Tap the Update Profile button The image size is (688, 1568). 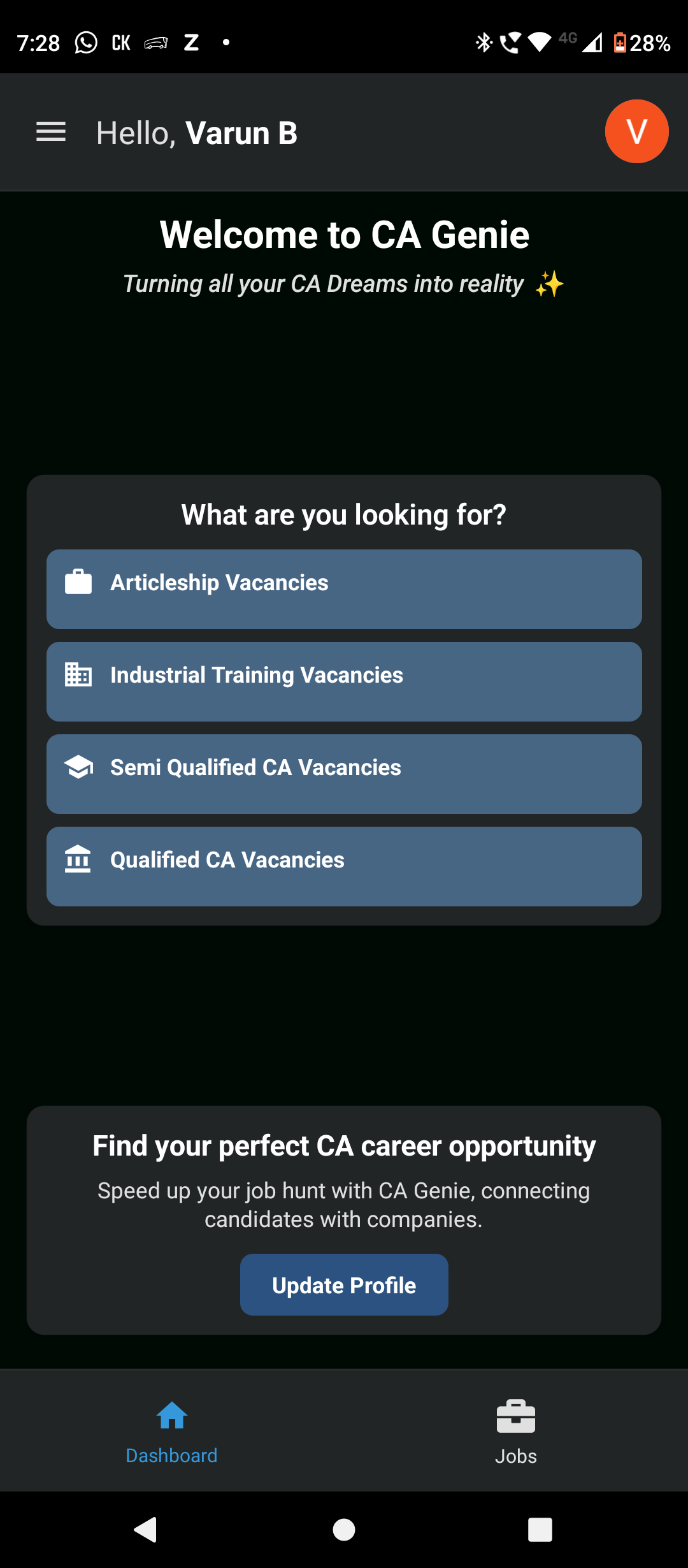point(344,1284)
